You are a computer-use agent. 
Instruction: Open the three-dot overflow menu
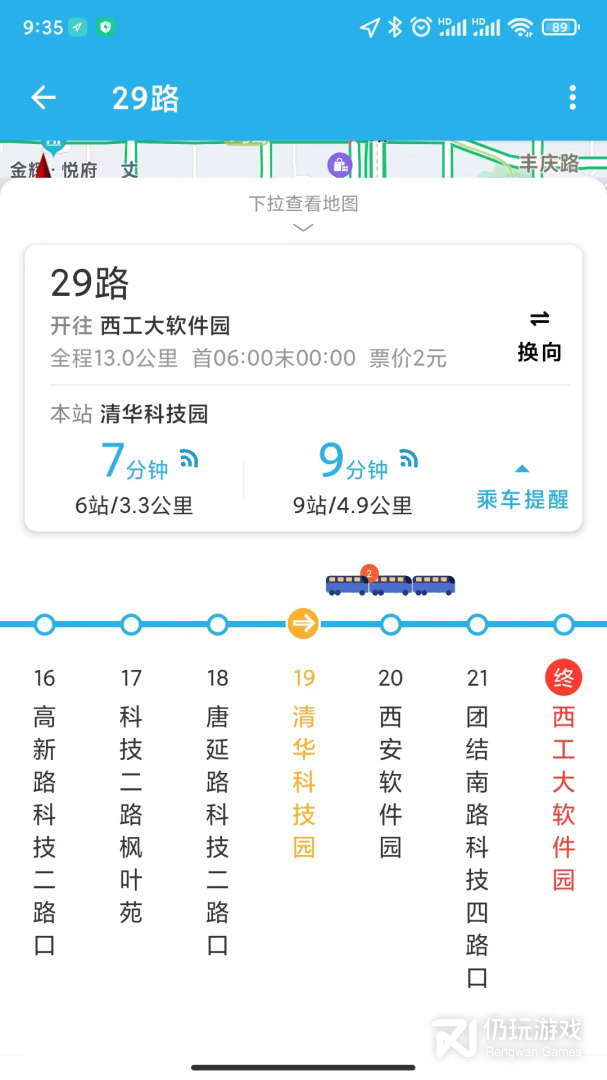572,98
